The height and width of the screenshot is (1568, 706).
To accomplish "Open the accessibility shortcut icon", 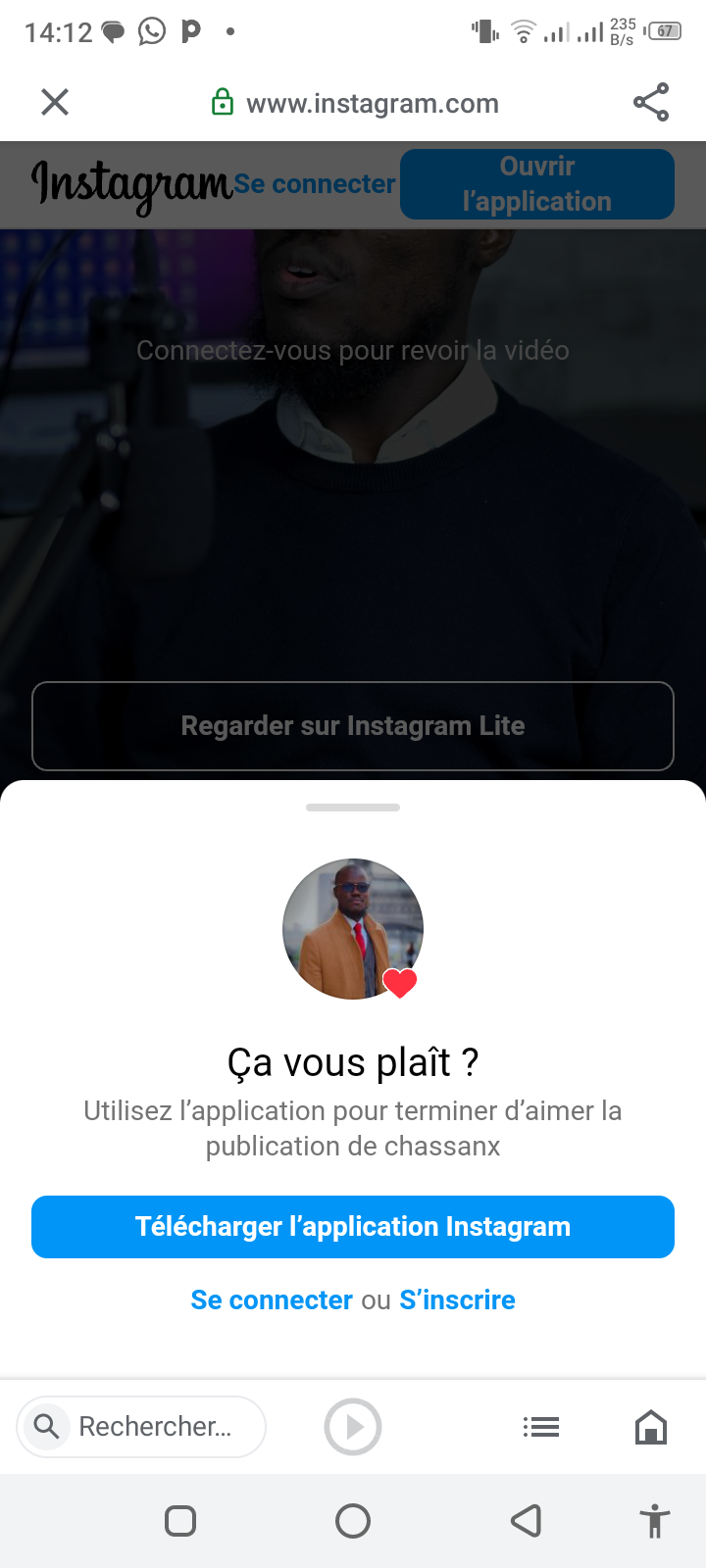I will tap(654, 1521).
